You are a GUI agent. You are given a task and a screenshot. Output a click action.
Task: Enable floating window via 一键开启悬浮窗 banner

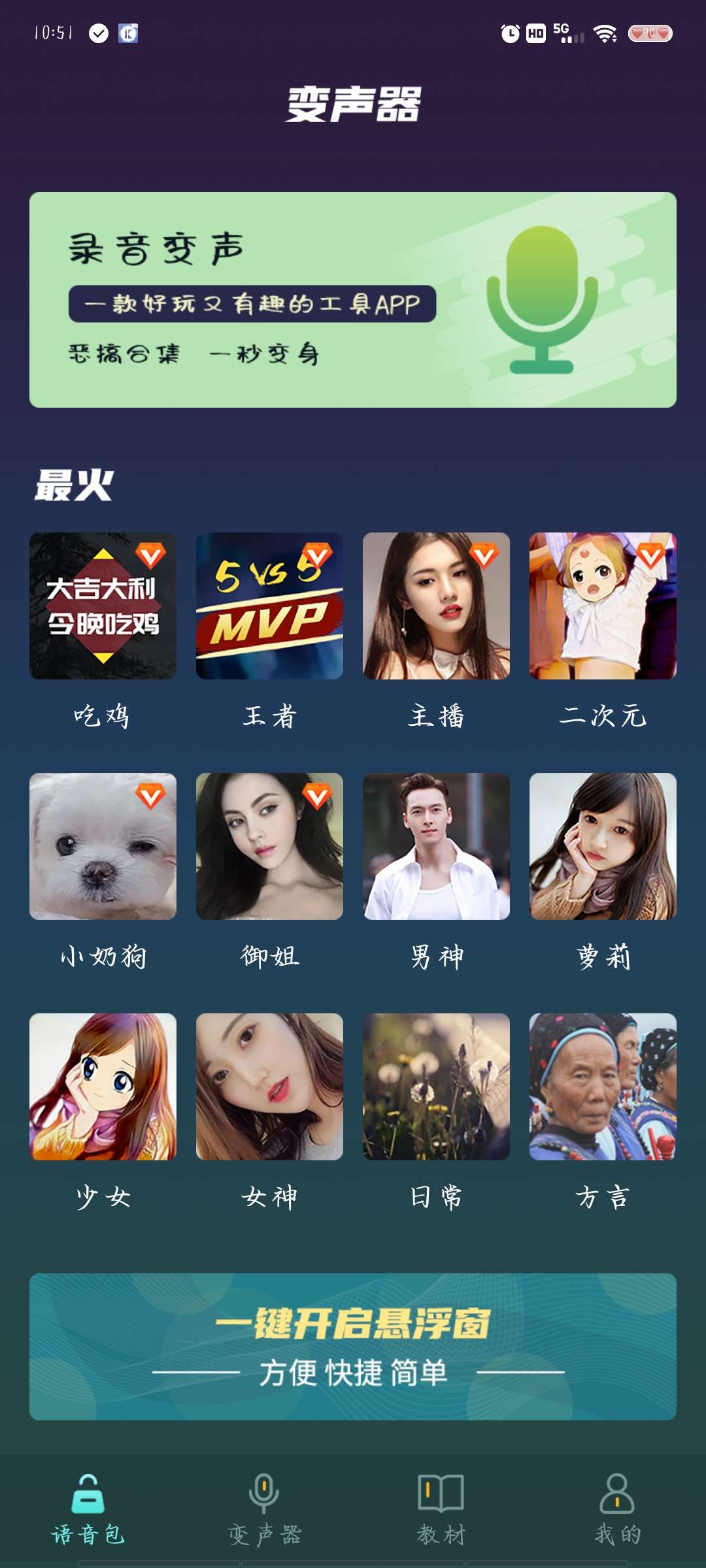(x=353, y=1347)
